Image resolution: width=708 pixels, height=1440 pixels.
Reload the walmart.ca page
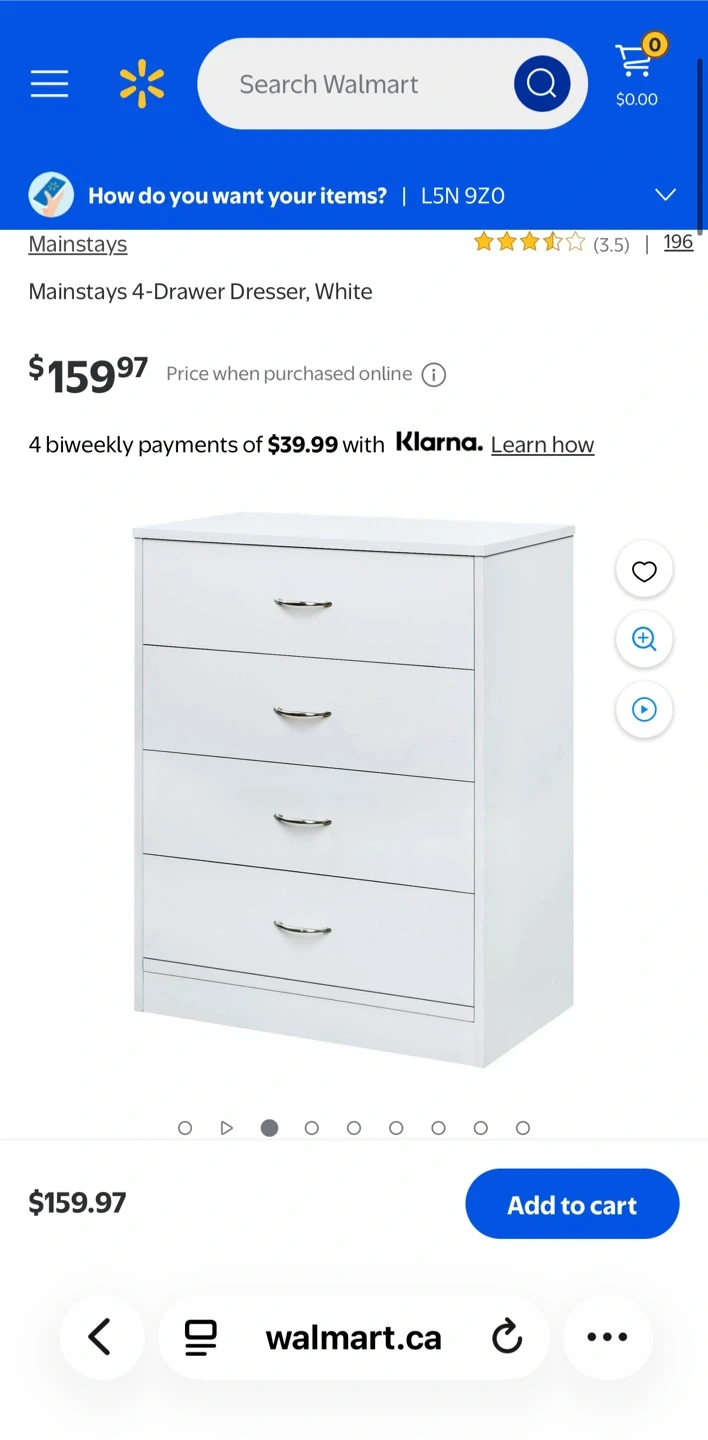(x=507, y=1337)
